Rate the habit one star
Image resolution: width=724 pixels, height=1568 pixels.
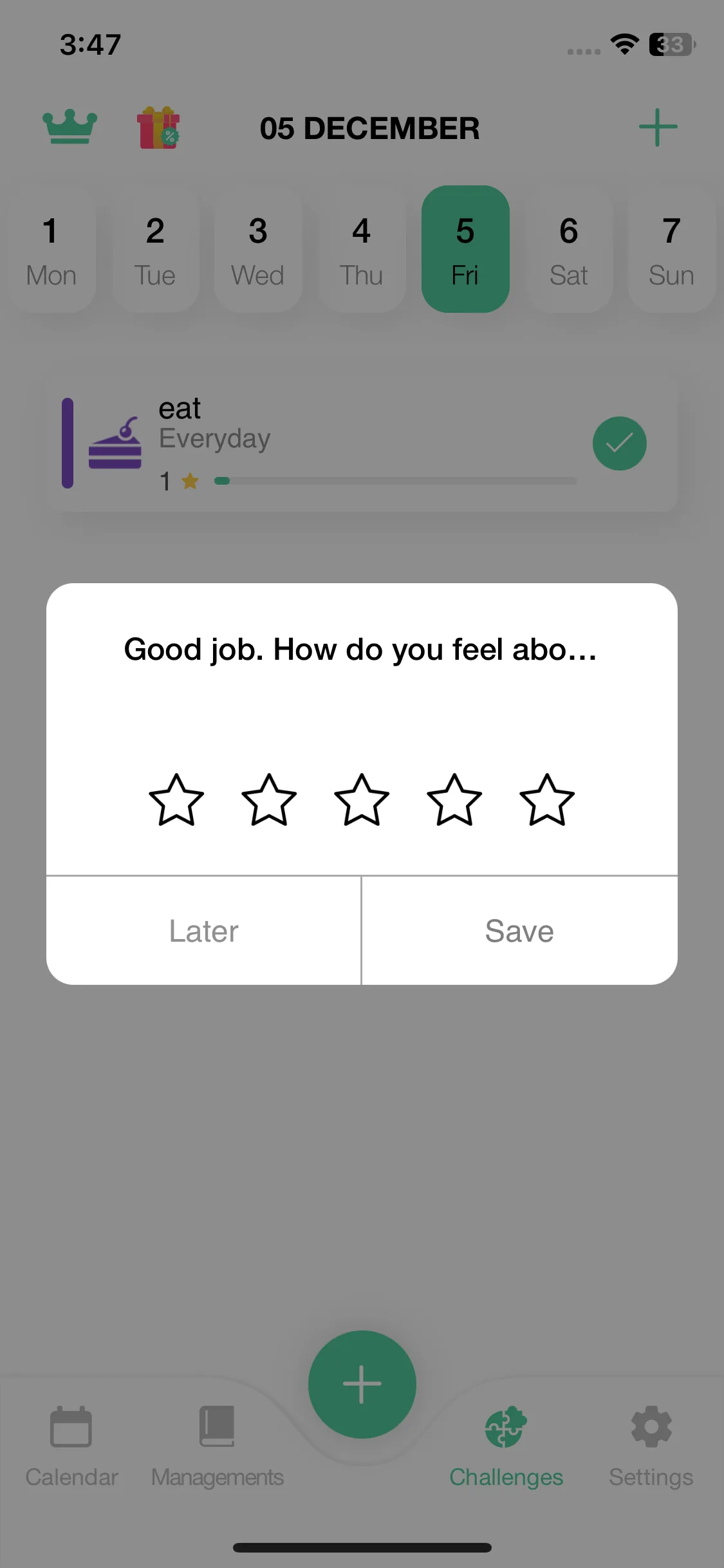point(176,800)
